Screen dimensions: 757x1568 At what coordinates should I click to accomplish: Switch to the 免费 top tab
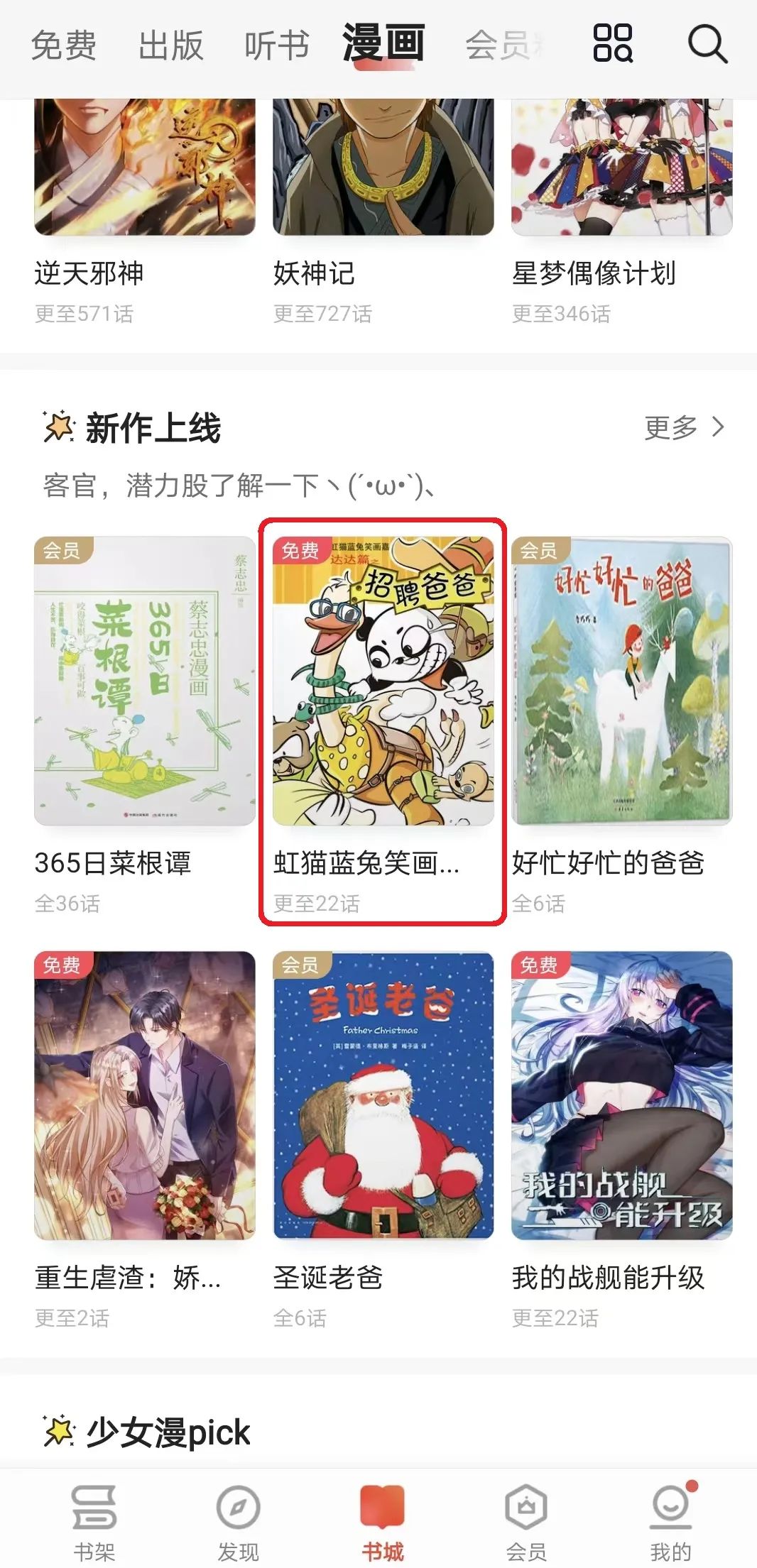pos(64,45)
